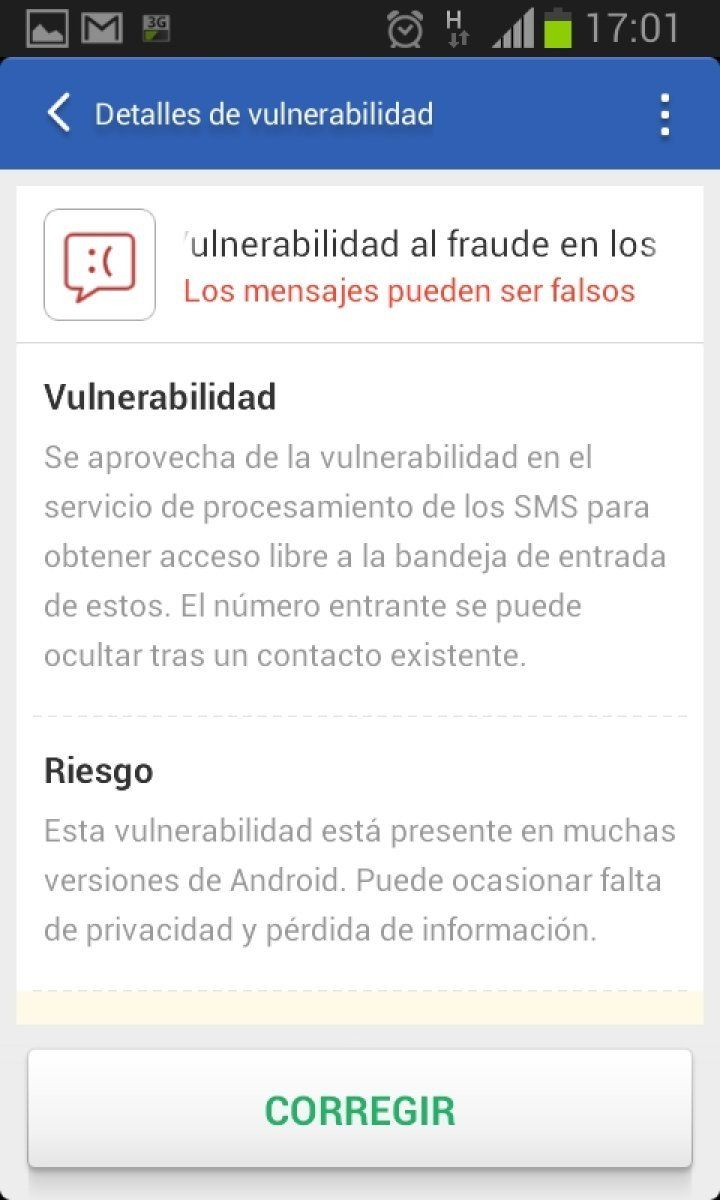Tap the dashed divider between sections

[x=360, y=713]
